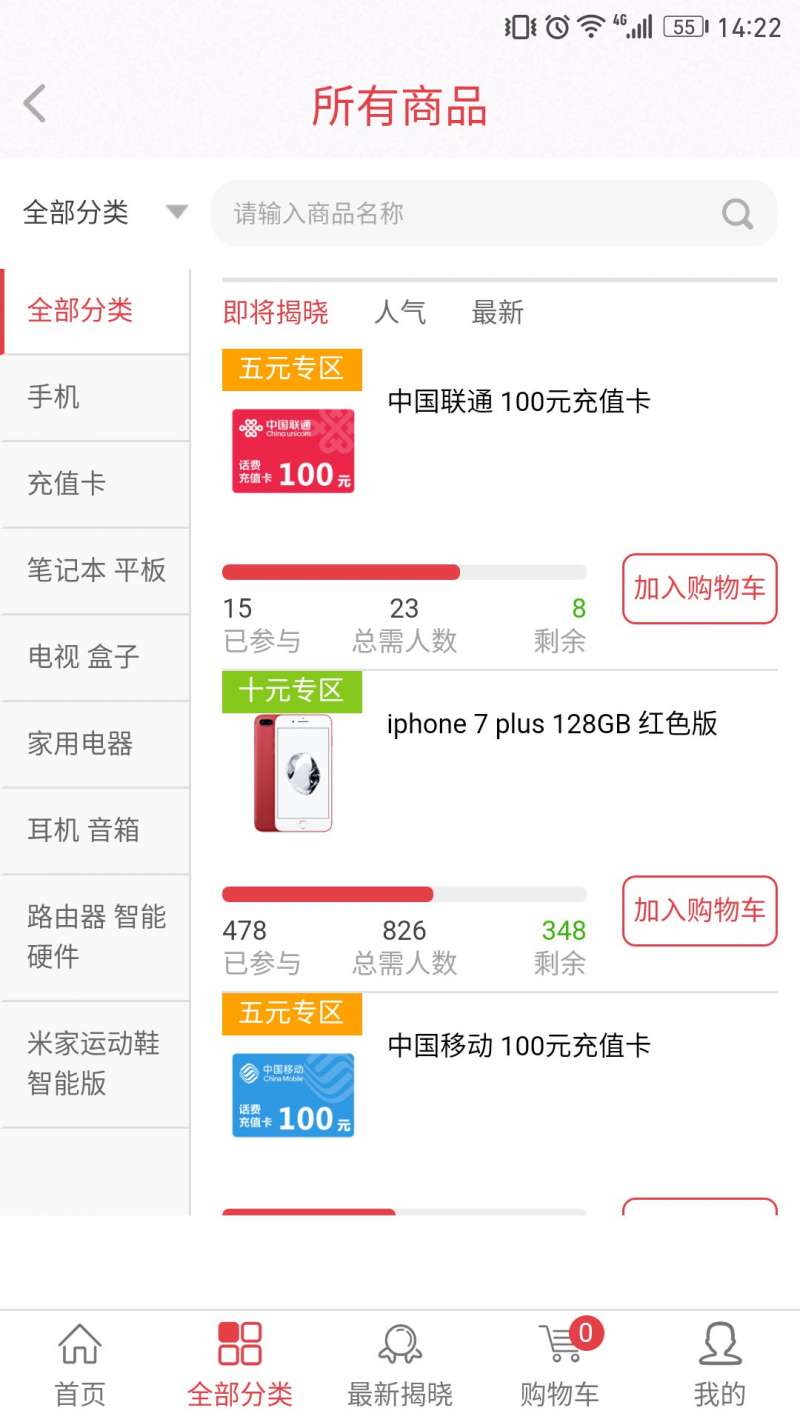Open 最新揭晓 tab

tap(400, 1365)
